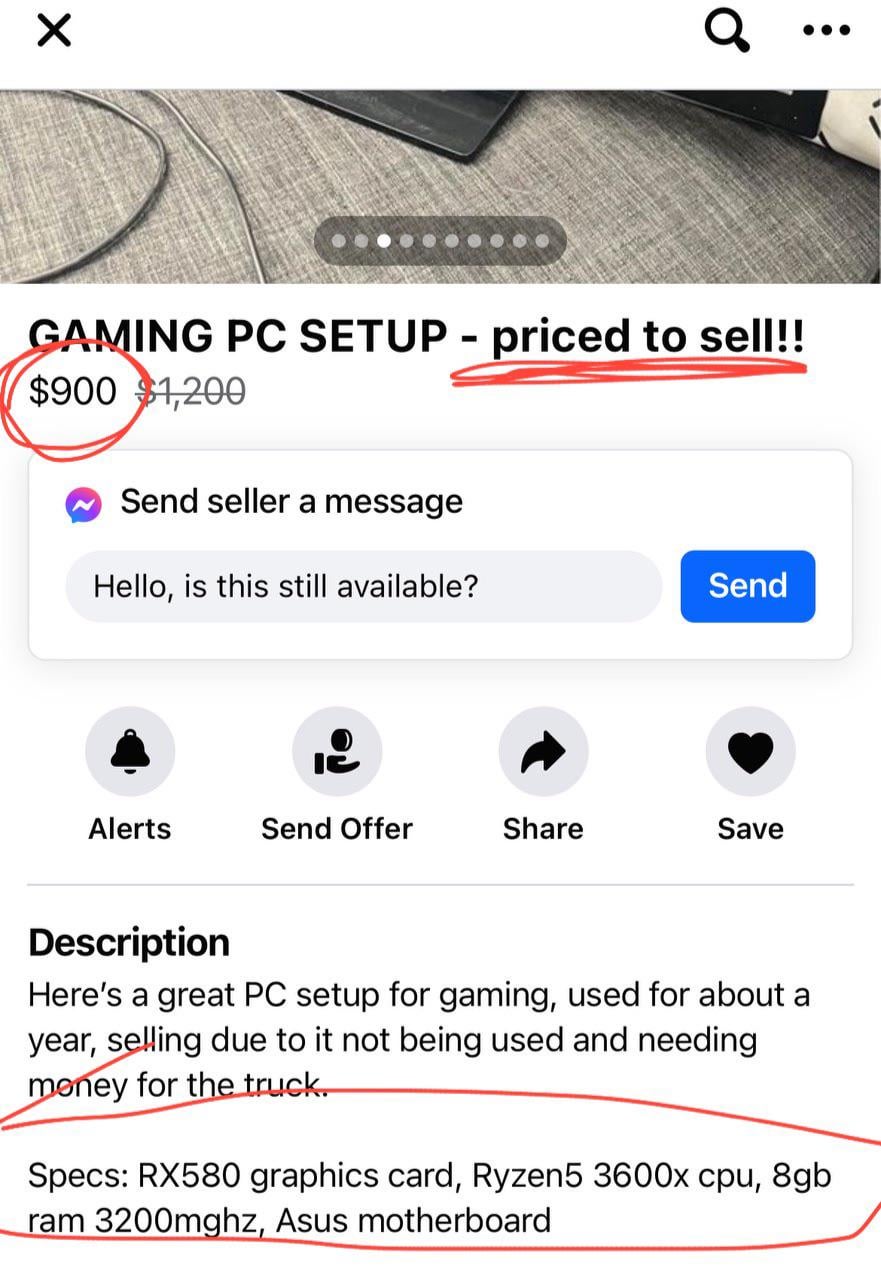The height and width of the screenshot is (1280, 881).
Task: Send the message to seller
Action: point(747,586)
